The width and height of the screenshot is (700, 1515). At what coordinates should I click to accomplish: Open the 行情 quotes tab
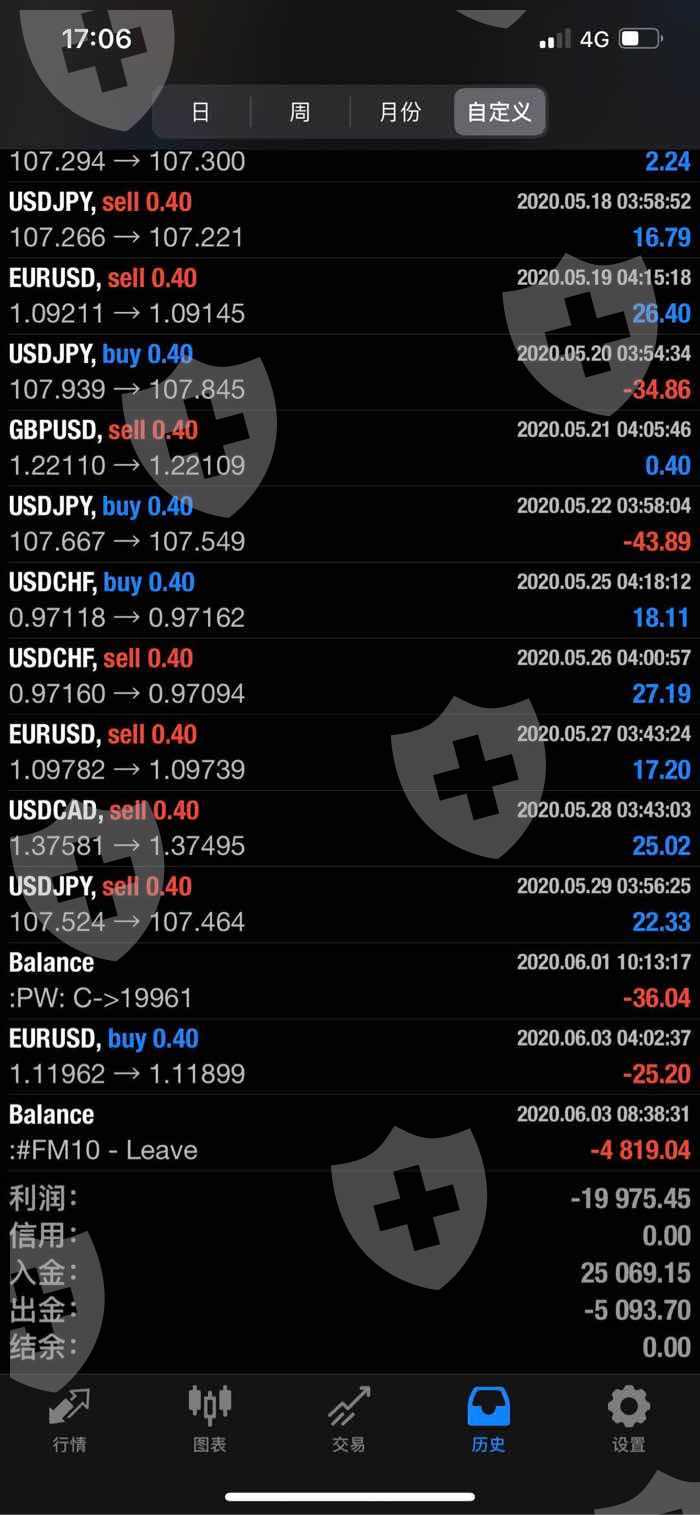point(69,1419)
